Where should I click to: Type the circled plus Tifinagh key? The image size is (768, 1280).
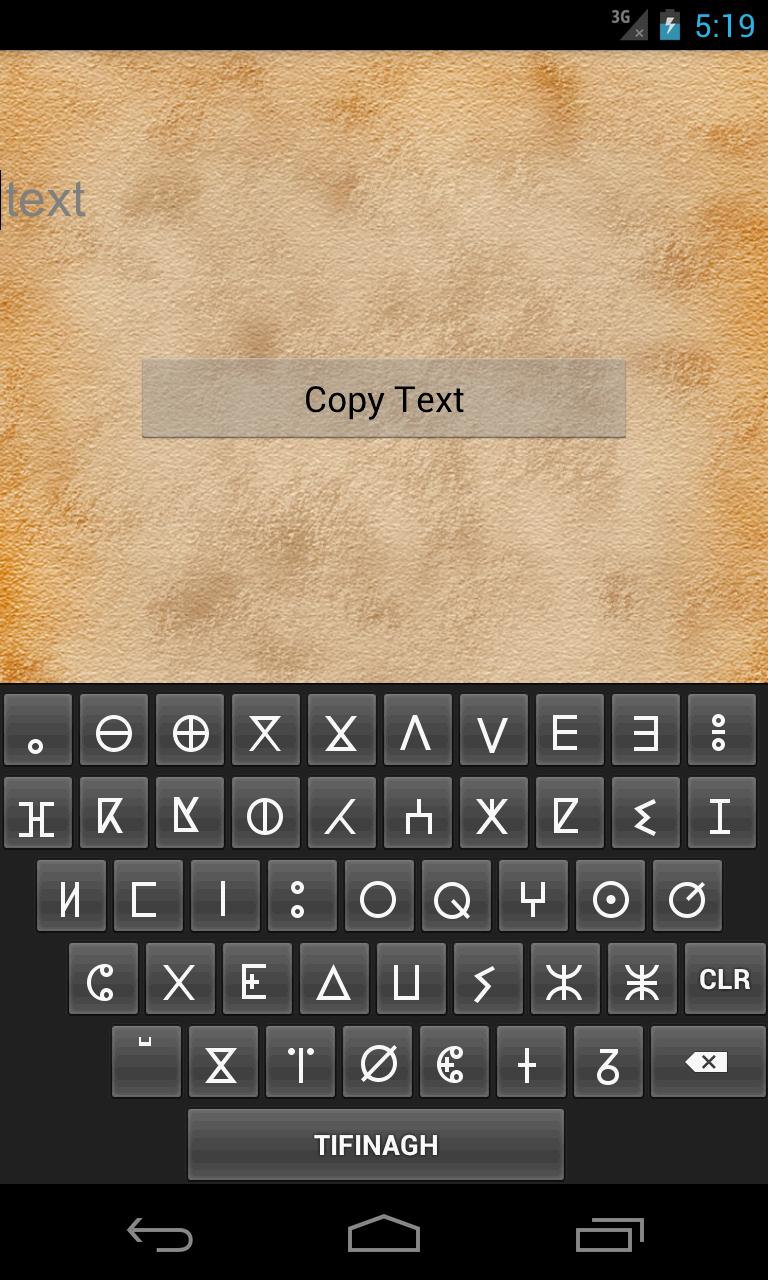pyautogui.click(x=190, y=733)
